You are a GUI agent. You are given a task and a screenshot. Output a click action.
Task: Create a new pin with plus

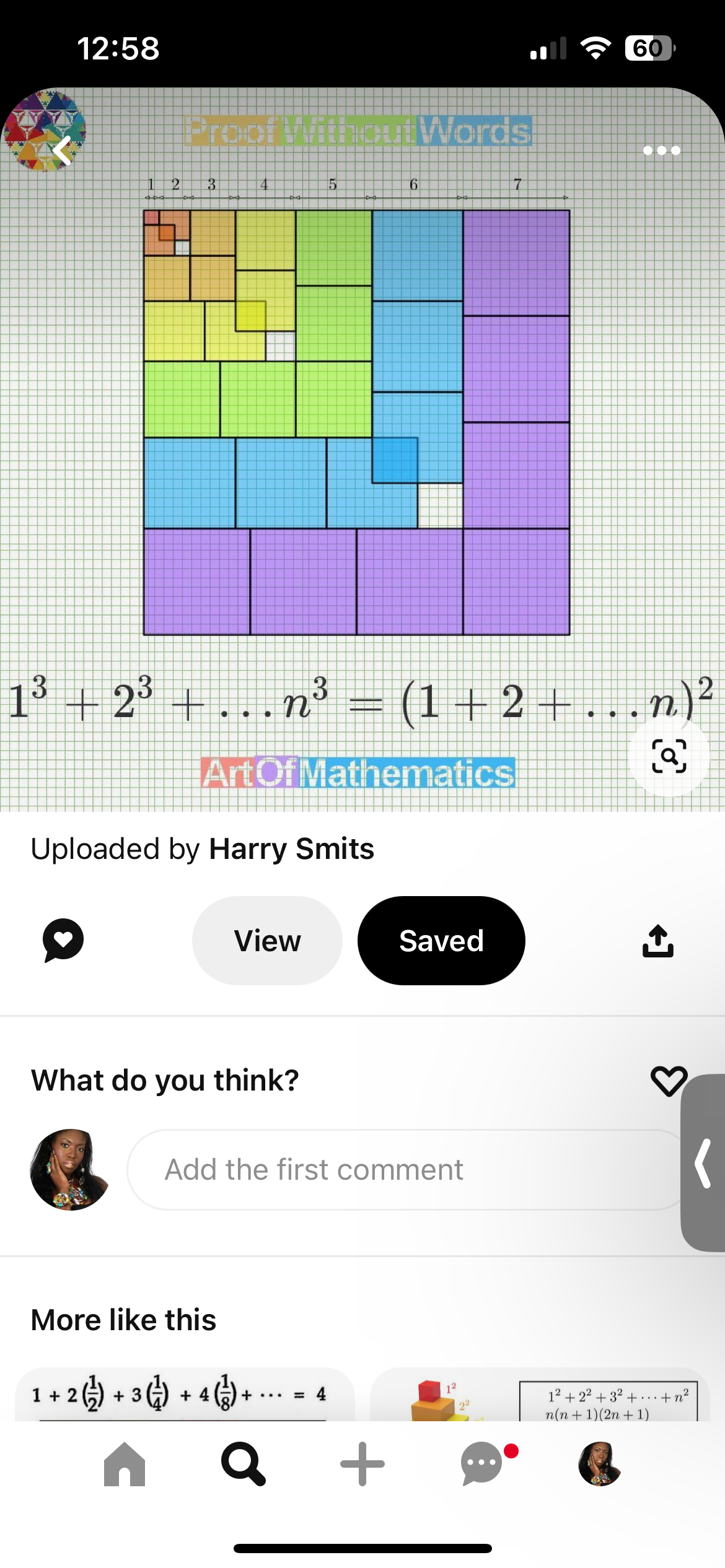pos(362,1464)
